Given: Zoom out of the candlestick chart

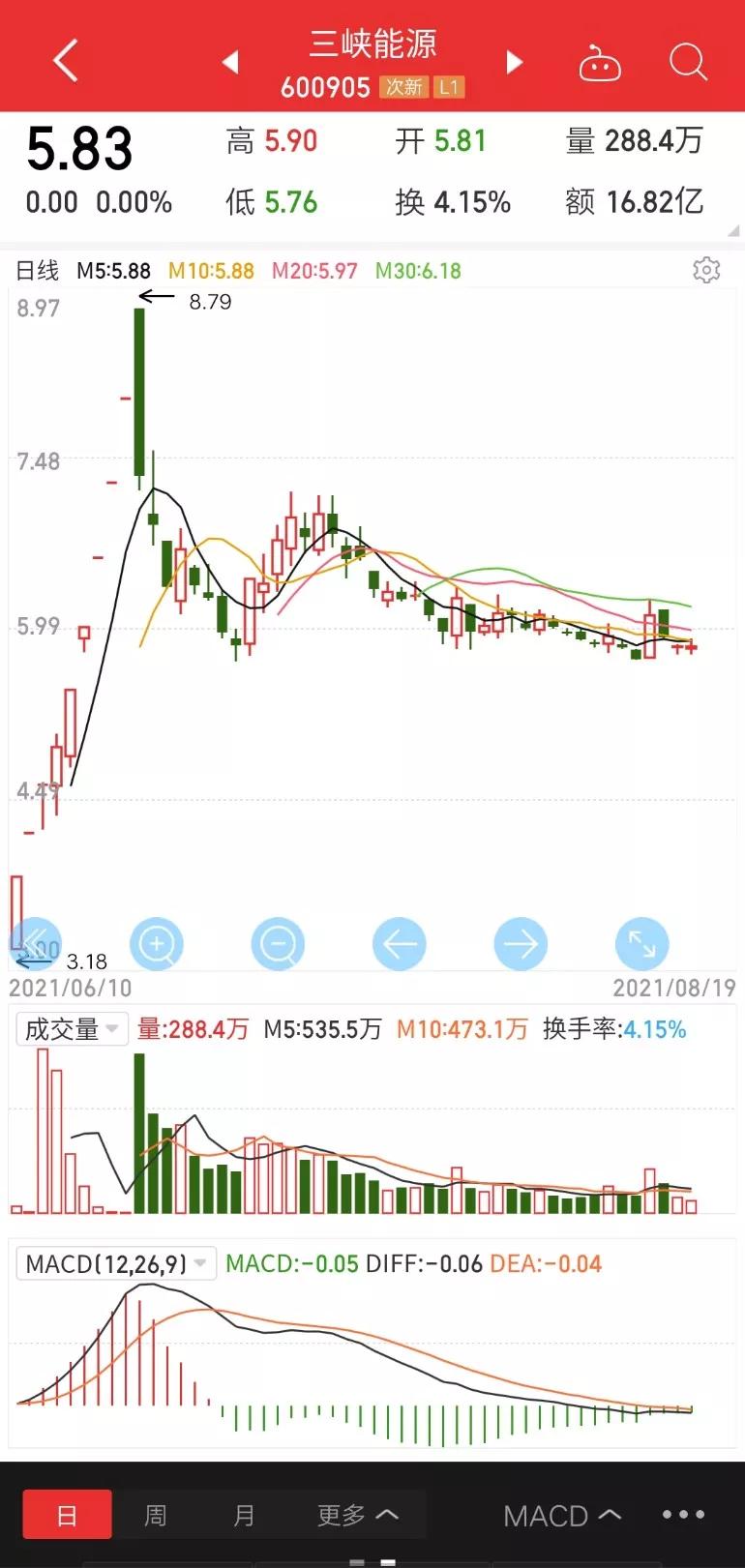Looking at the screenshot, I should point(278,944).
